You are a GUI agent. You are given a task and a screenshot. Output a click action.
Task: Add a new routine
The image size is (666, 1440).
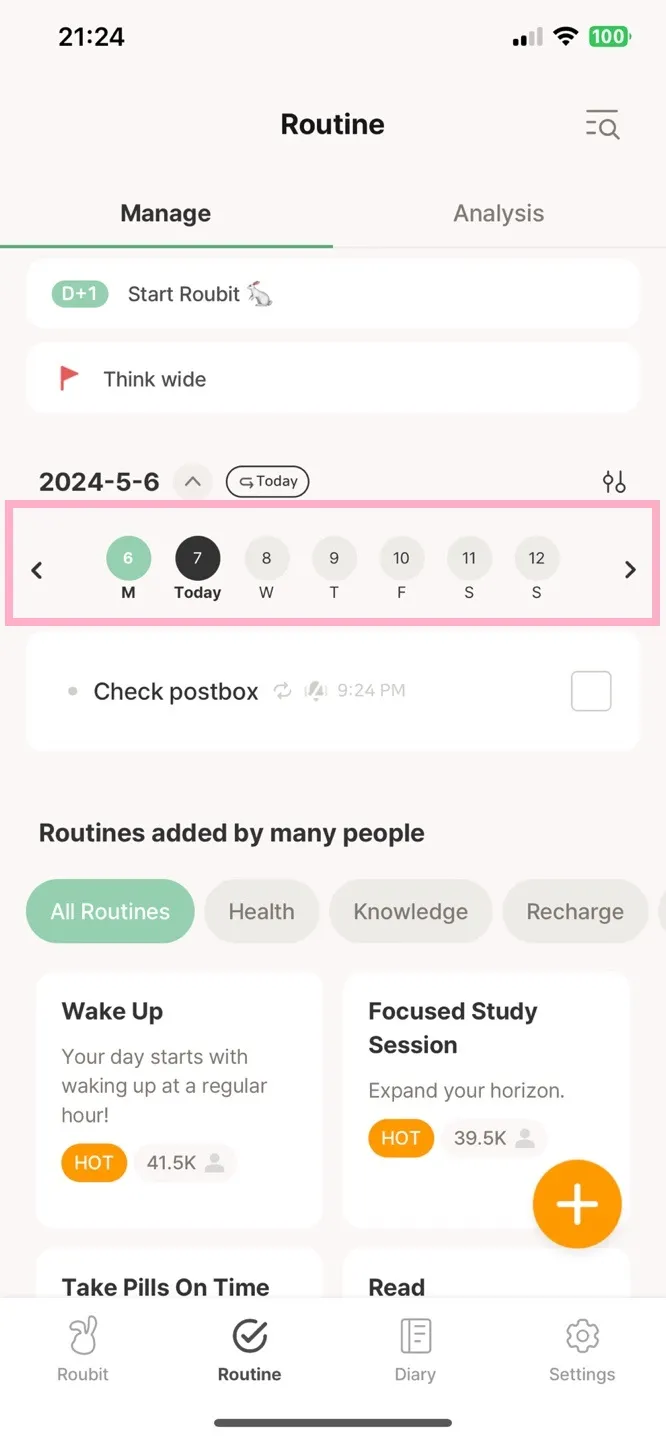(x=577, y=1205)
